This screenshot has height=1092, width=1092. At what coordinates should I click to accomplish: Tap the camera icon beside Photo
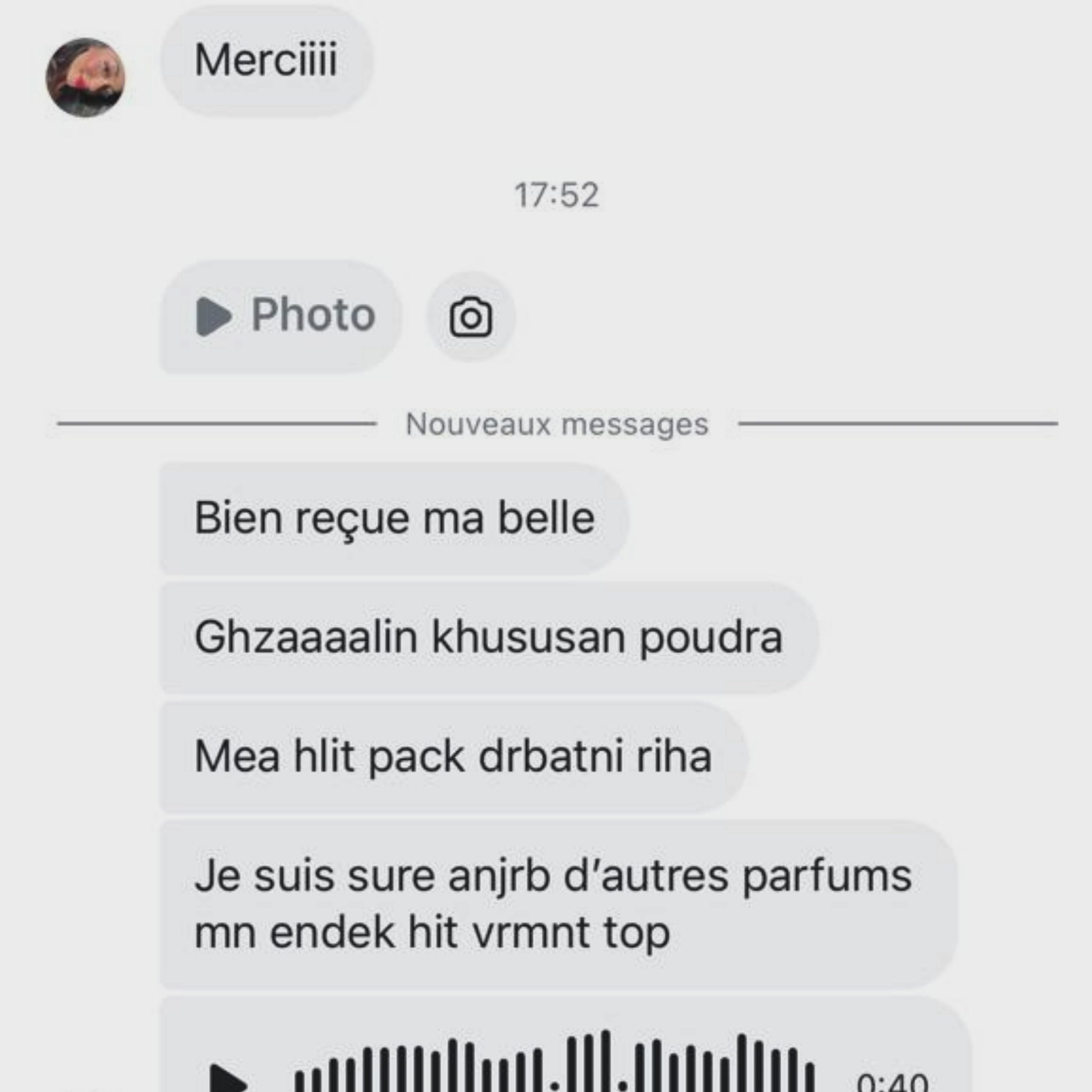(470, 317)
